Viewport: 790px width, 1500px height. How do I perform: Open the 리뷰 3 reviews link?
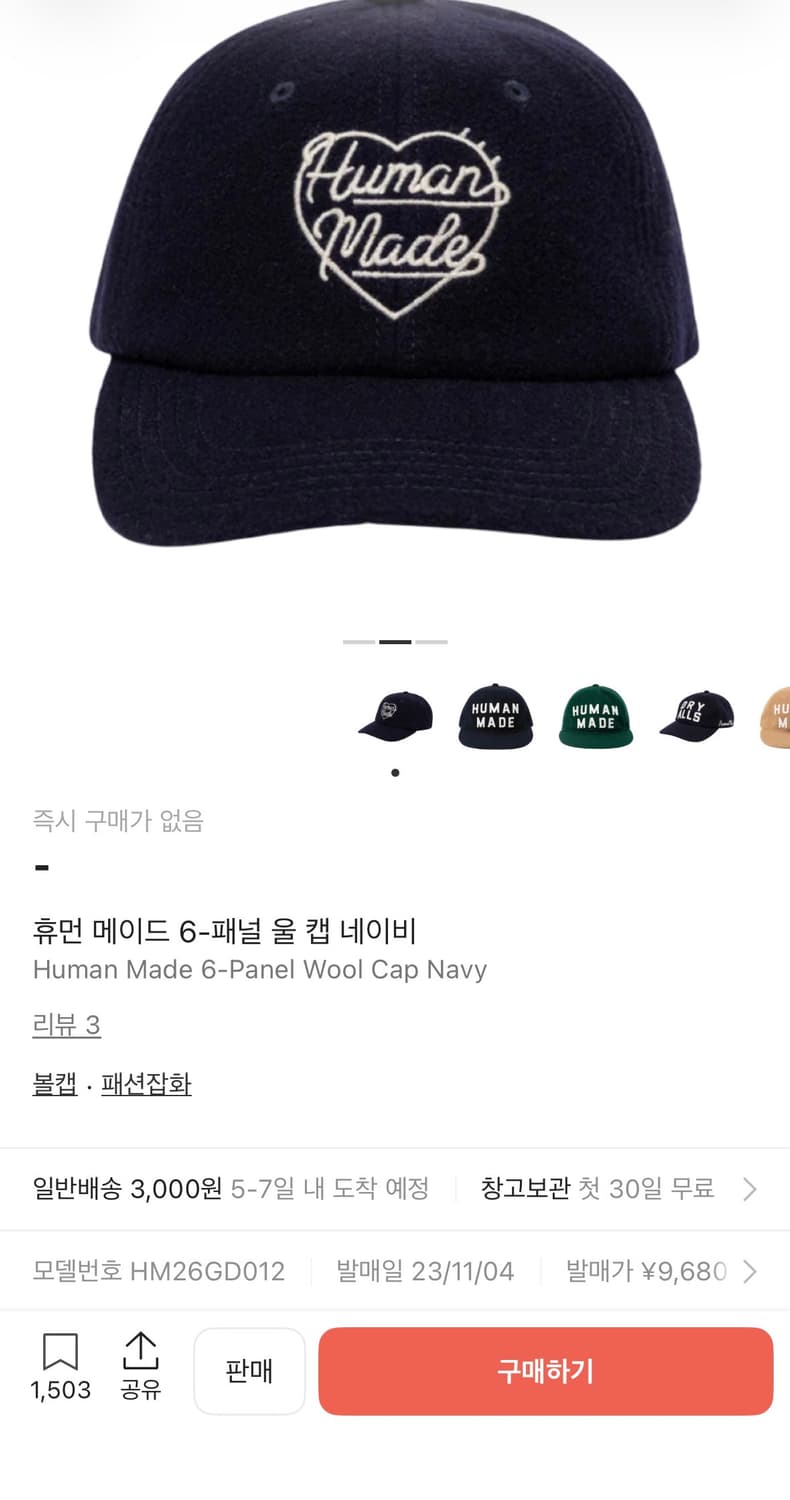pyautogui.click(x=66, y=1025)
